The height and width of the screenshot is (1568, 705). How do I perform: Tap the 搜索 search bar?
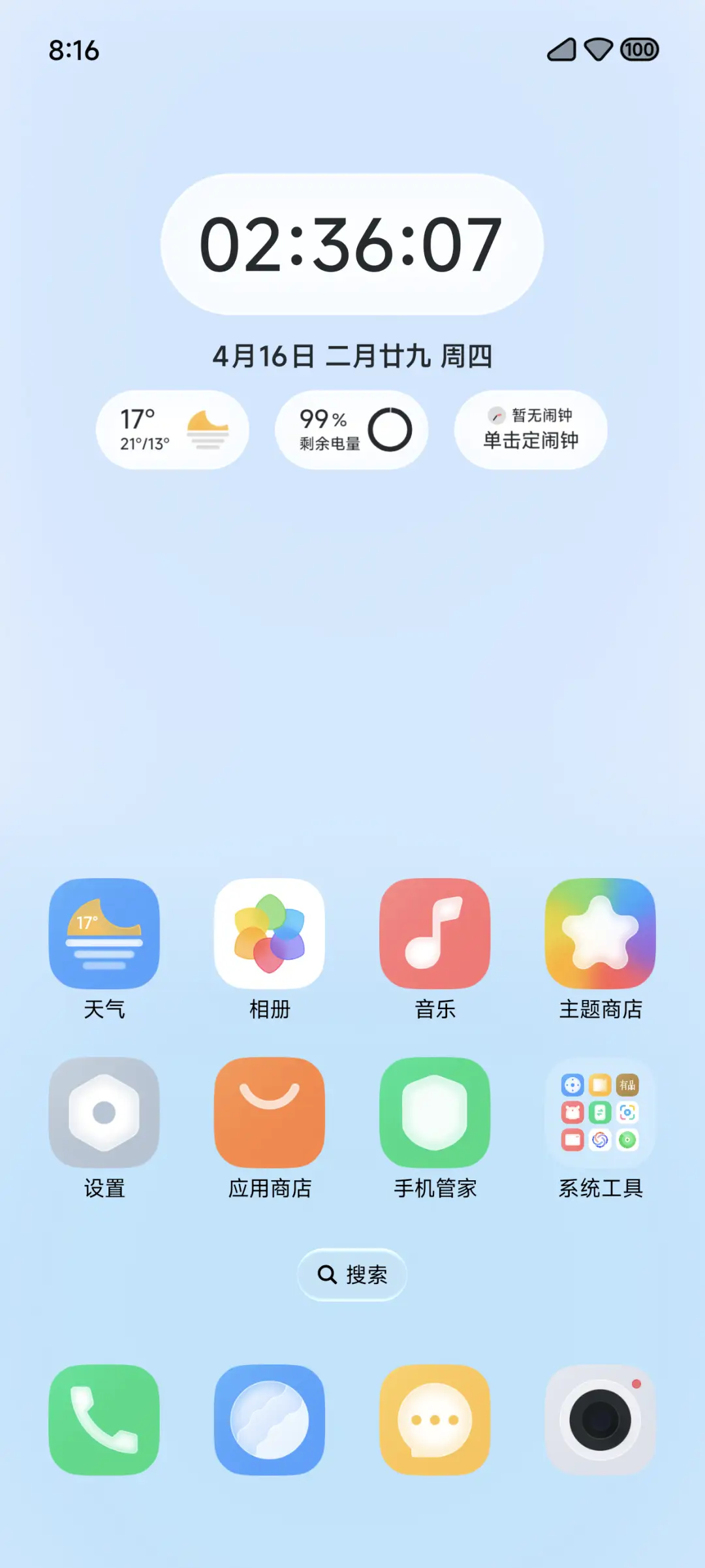click(351, 1273)
